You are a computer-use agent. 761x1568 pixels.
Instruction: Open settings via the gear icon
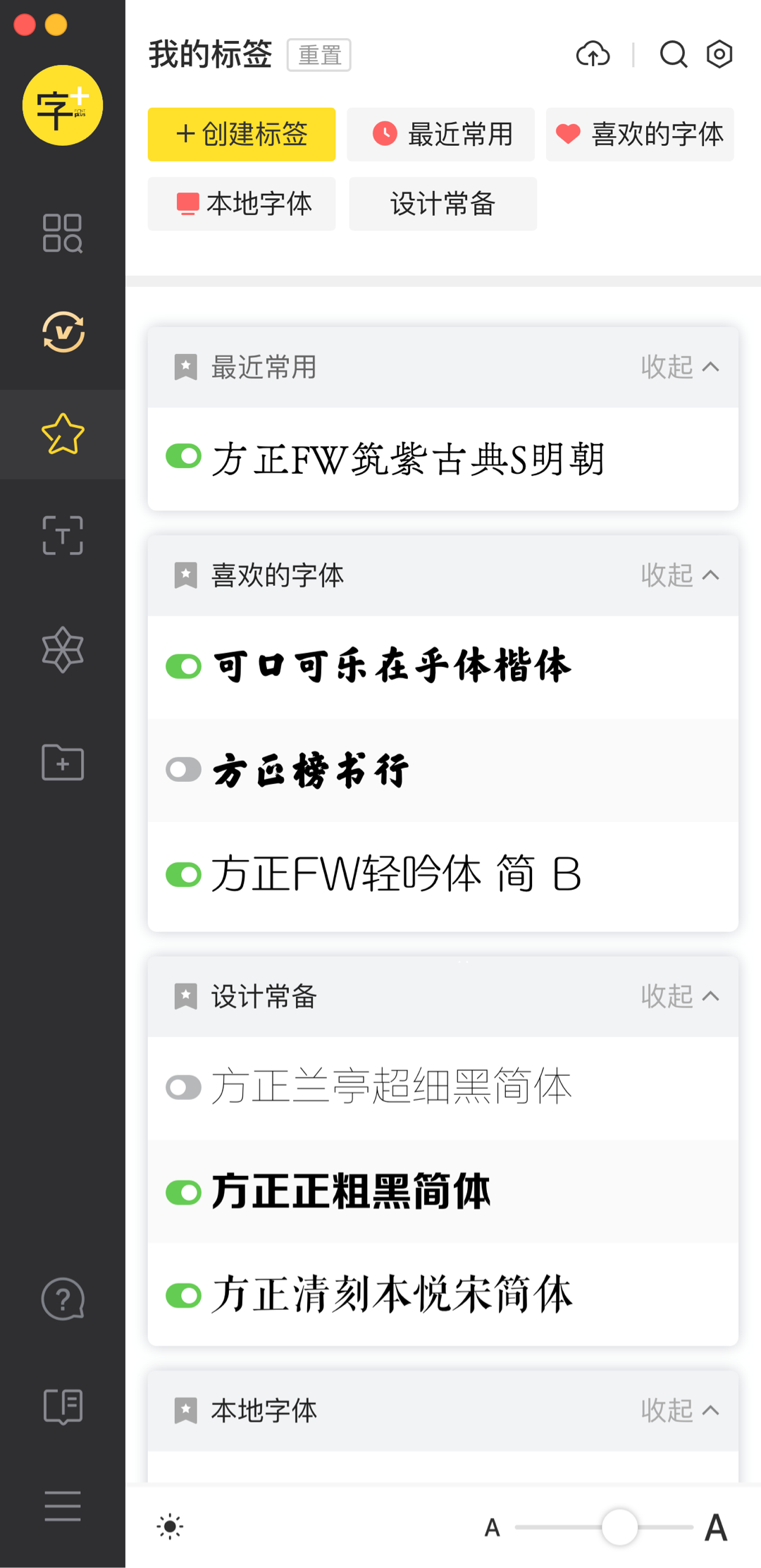point(719,54)
